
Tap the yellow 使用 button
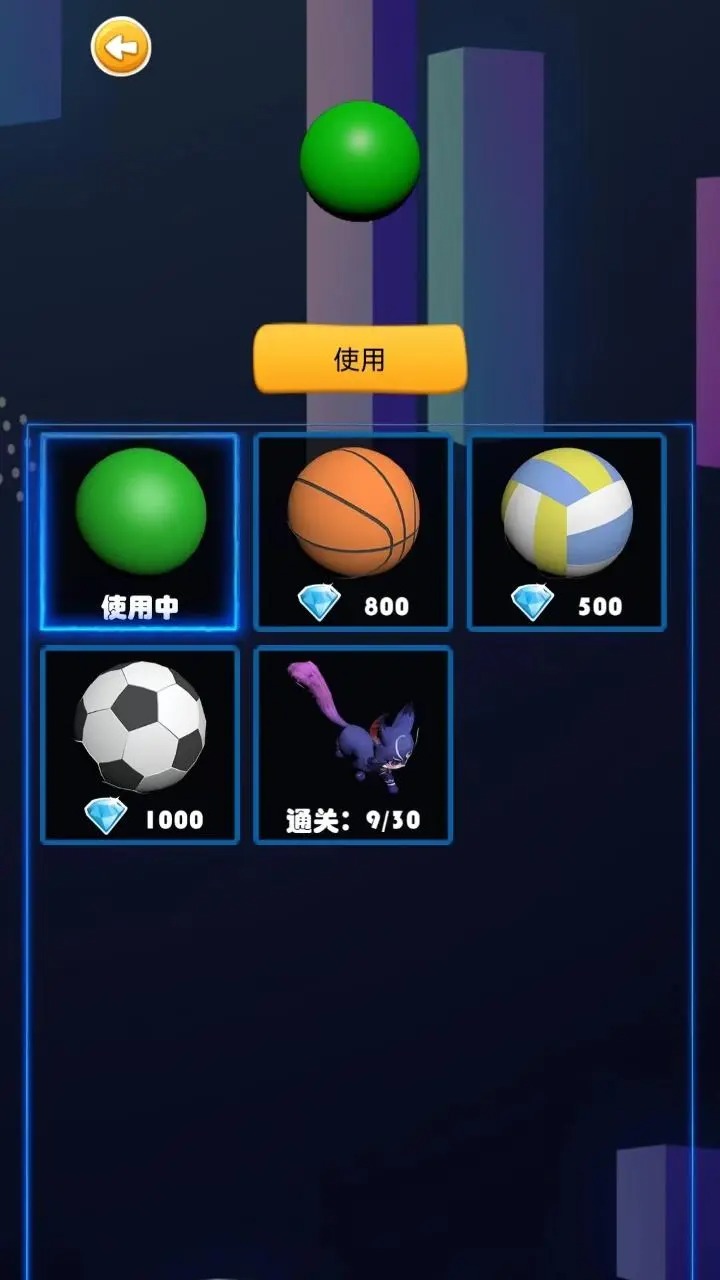coord(360,359)
